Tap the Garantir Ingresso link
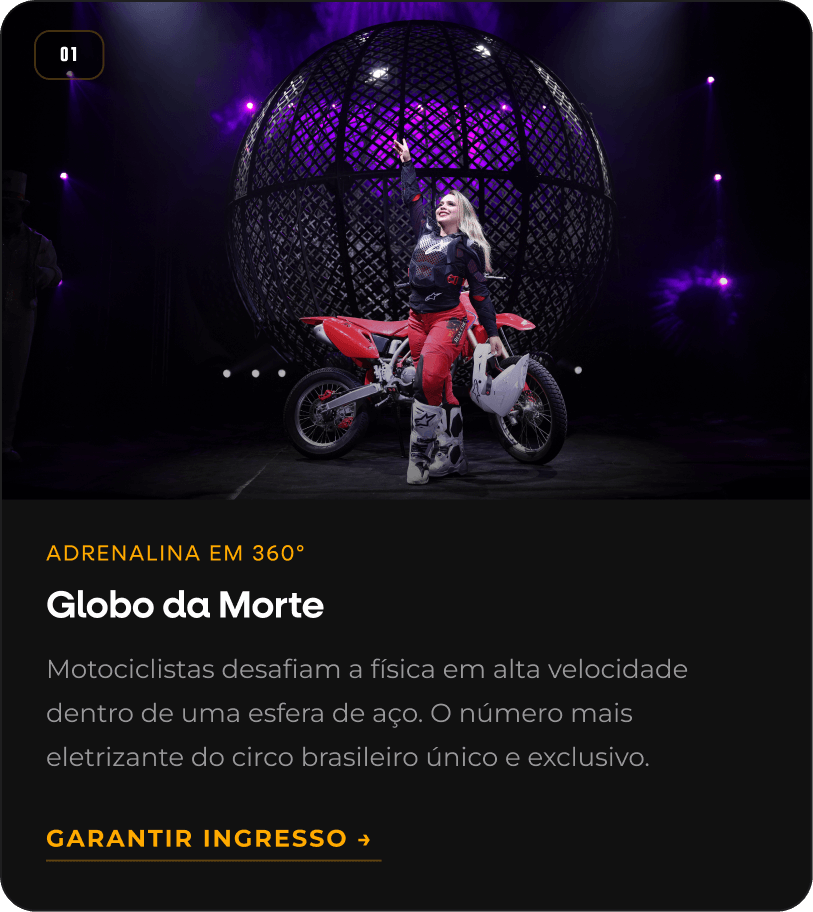The image size is (813, 912). (212, 838)
